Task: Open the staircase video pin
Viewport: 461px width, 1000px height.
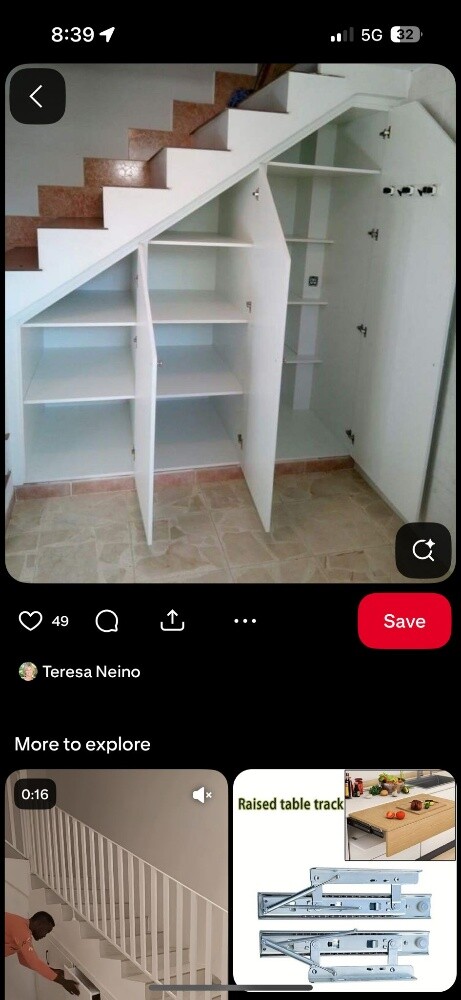Action: tap(117, 884)
